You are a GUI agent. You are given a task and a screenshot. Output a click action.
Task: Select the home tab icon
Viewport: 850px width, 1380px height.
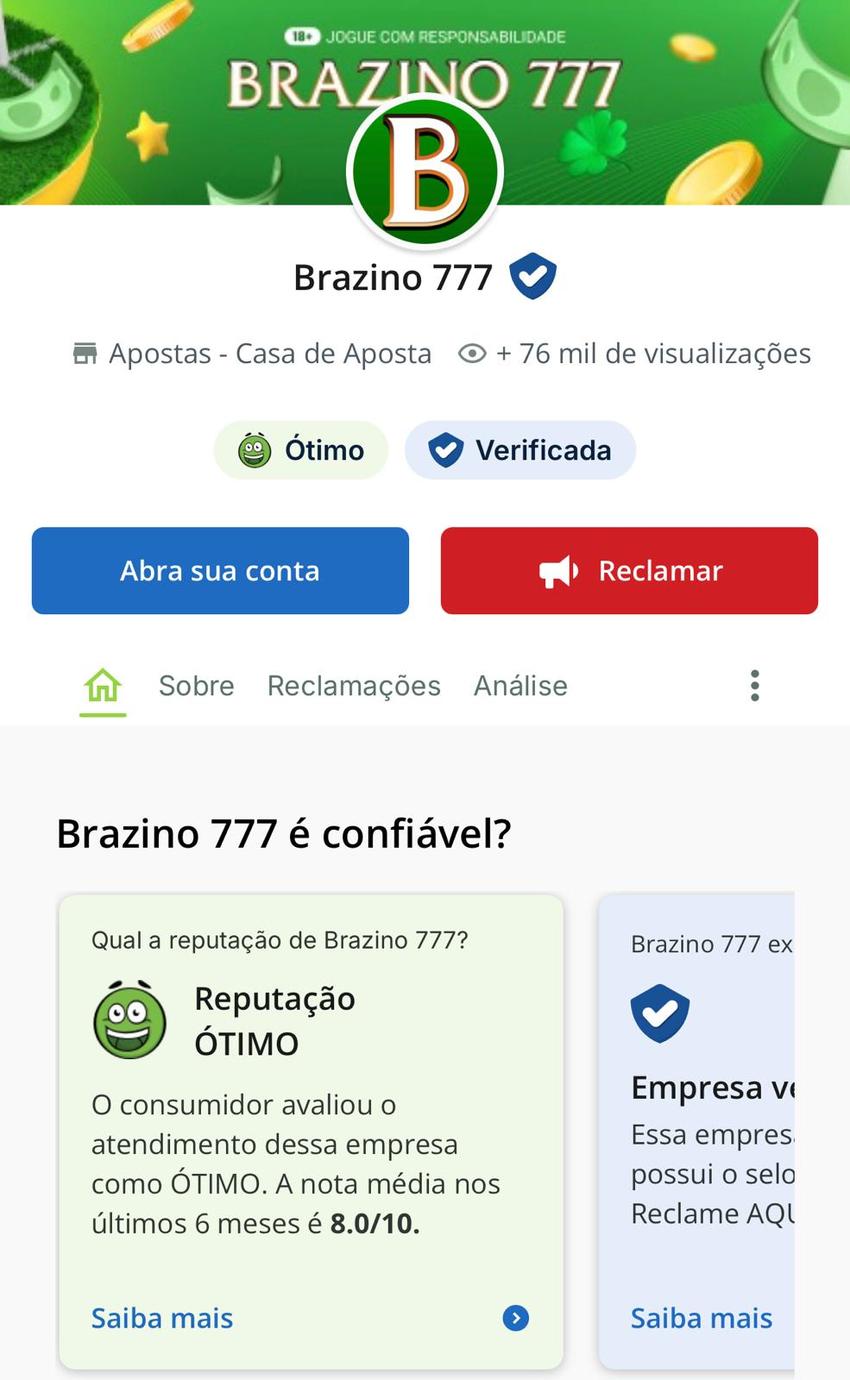tap(101, 684)
